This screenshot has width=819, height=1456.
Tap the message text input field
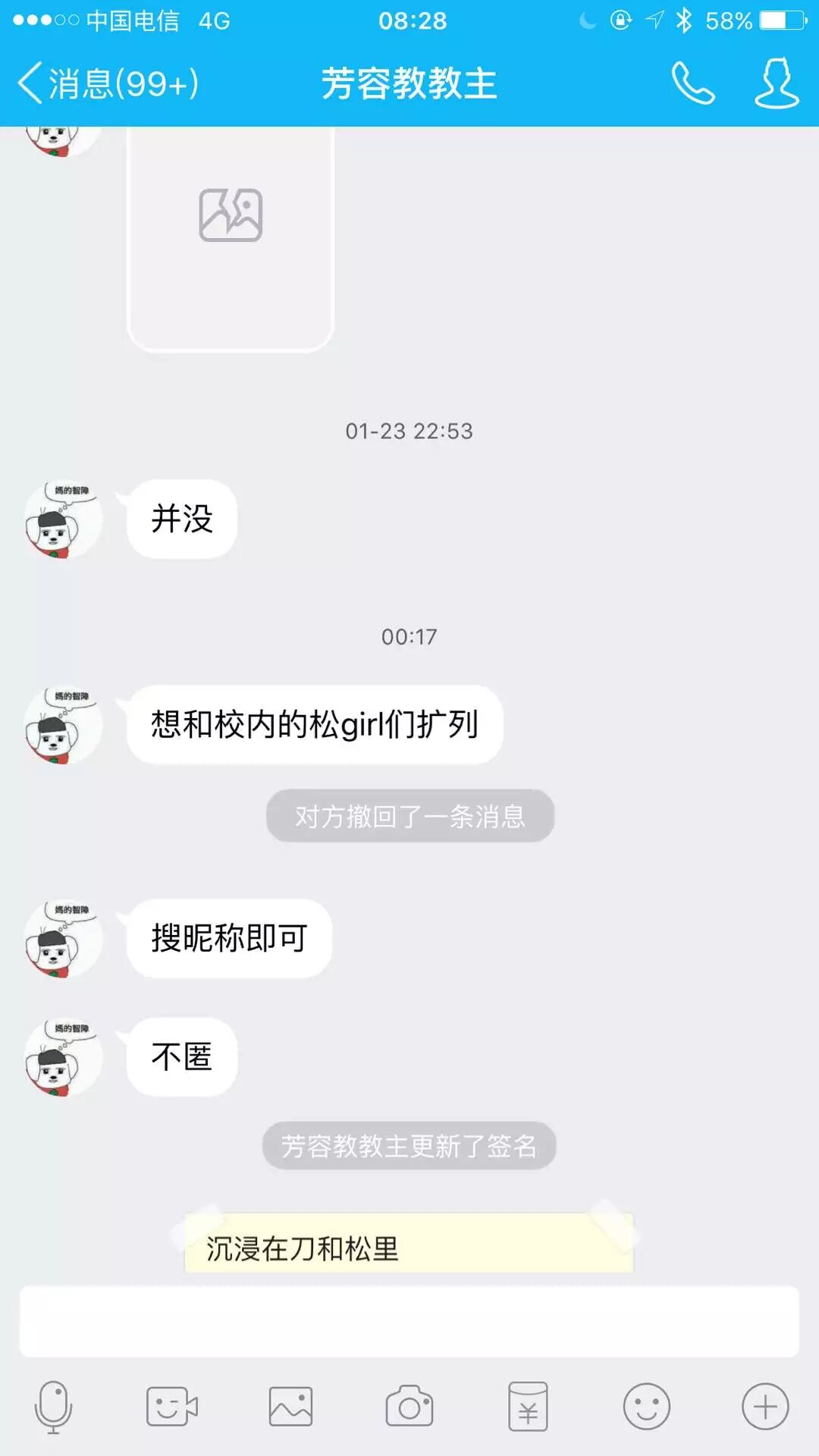(x=409, y=1321)
